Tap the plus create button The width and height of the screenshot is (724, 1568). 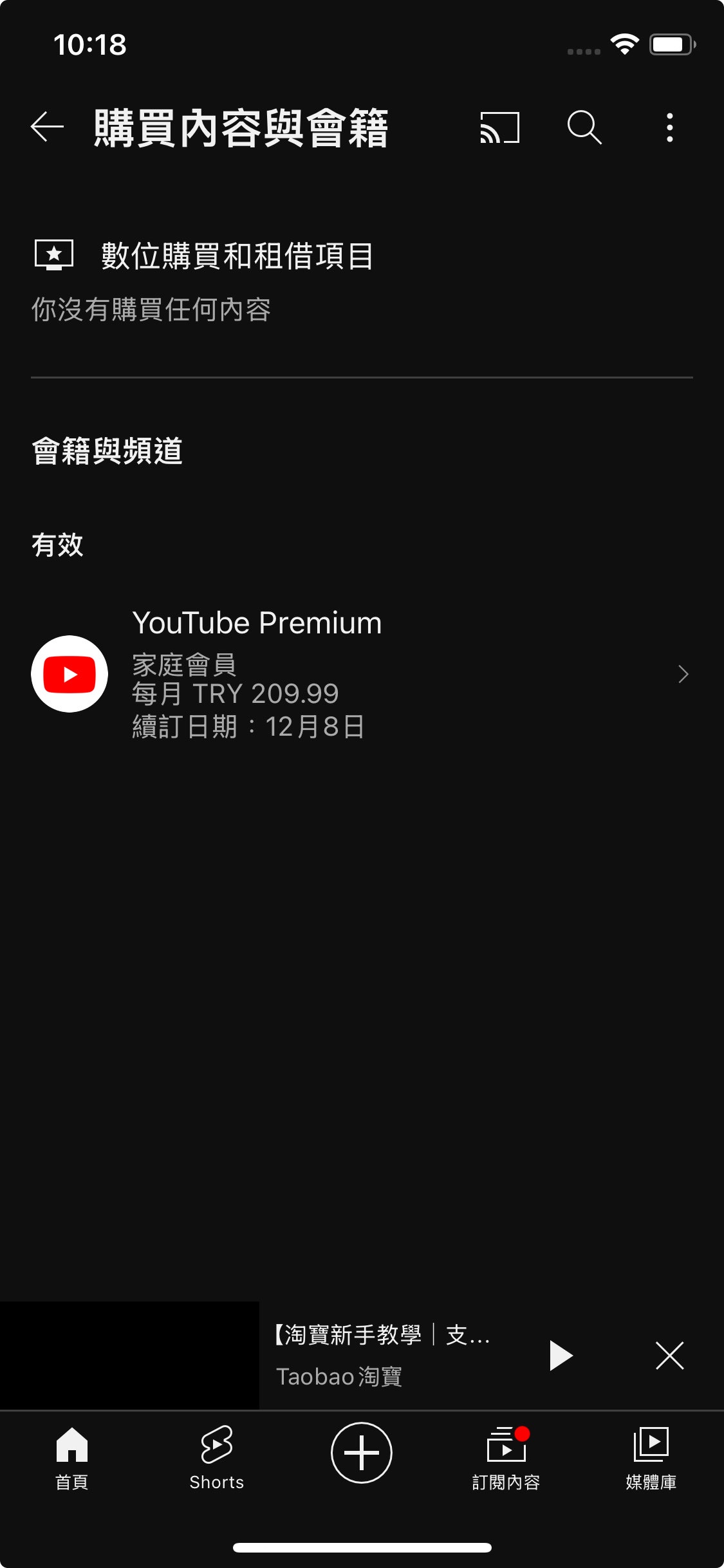(362, 1453)
